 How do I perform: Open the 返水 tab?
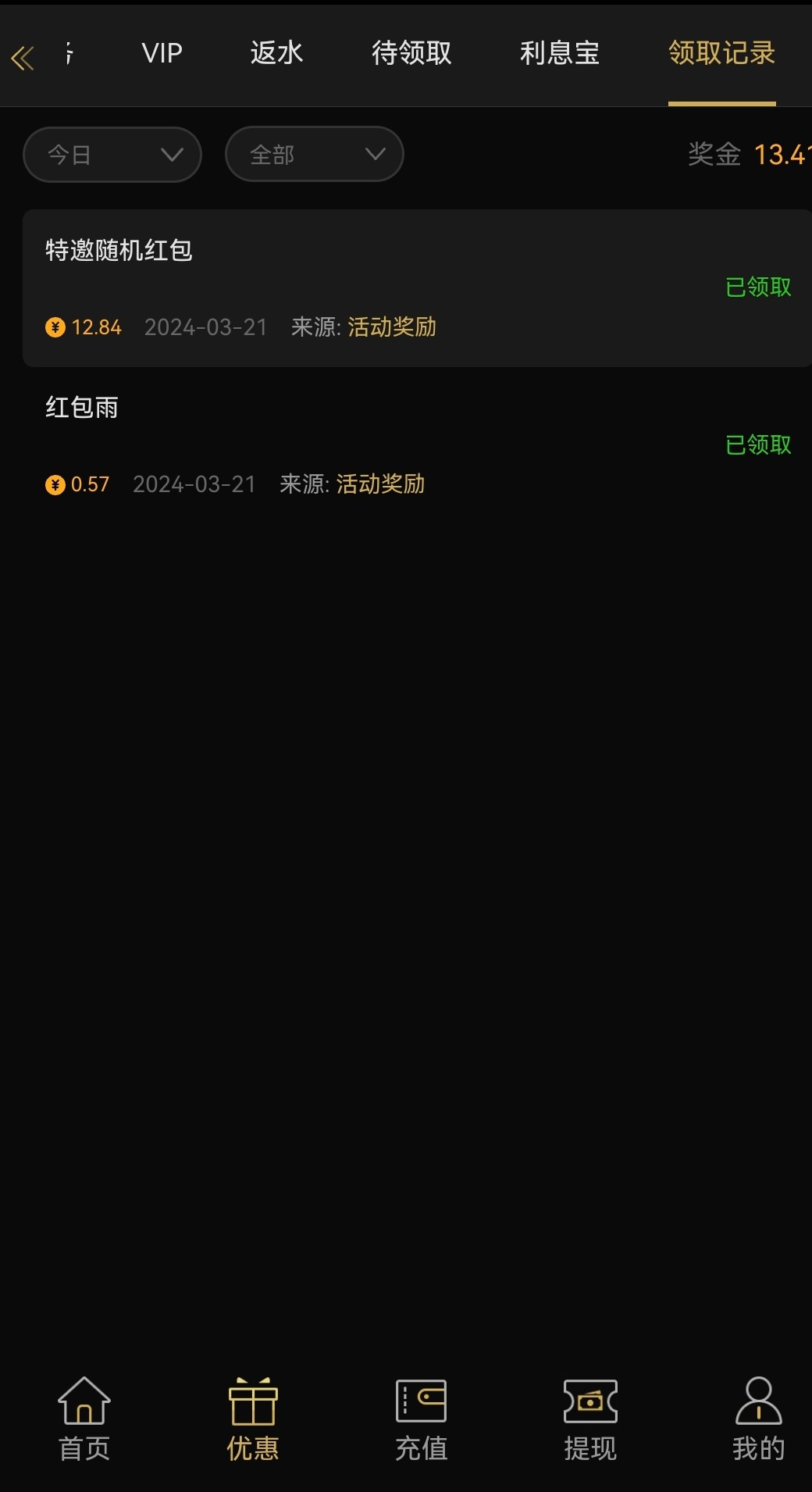[276, 53]
